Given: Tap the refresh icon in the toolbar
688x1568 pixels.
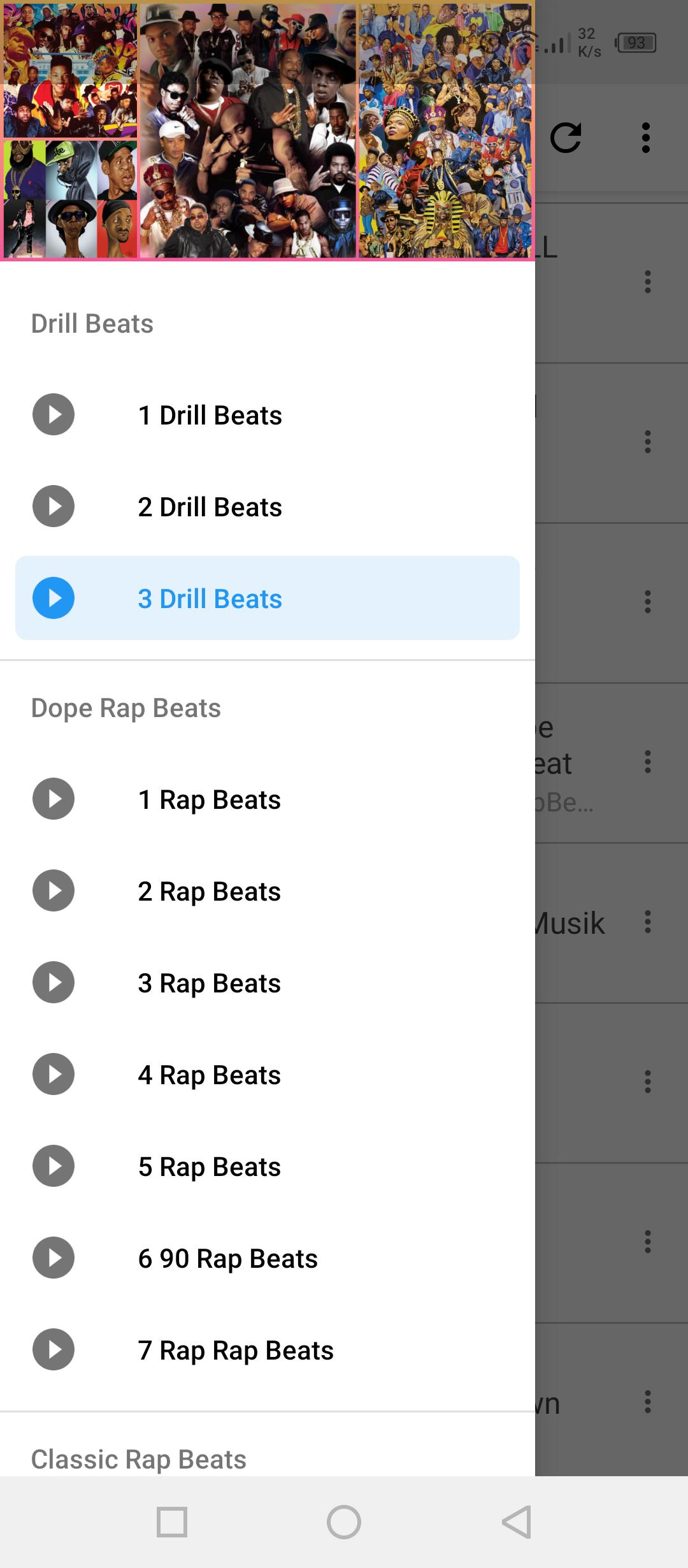Looking at the screenshot, I should pos(566,138).
